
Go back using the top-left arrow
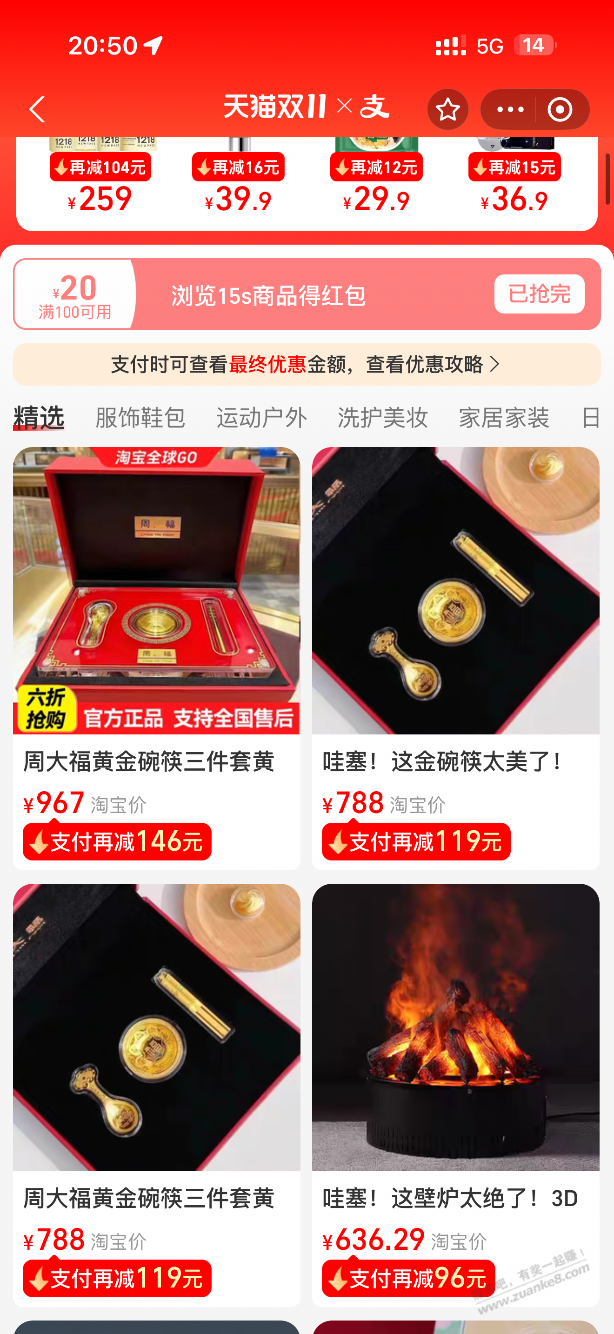[38, 109]
